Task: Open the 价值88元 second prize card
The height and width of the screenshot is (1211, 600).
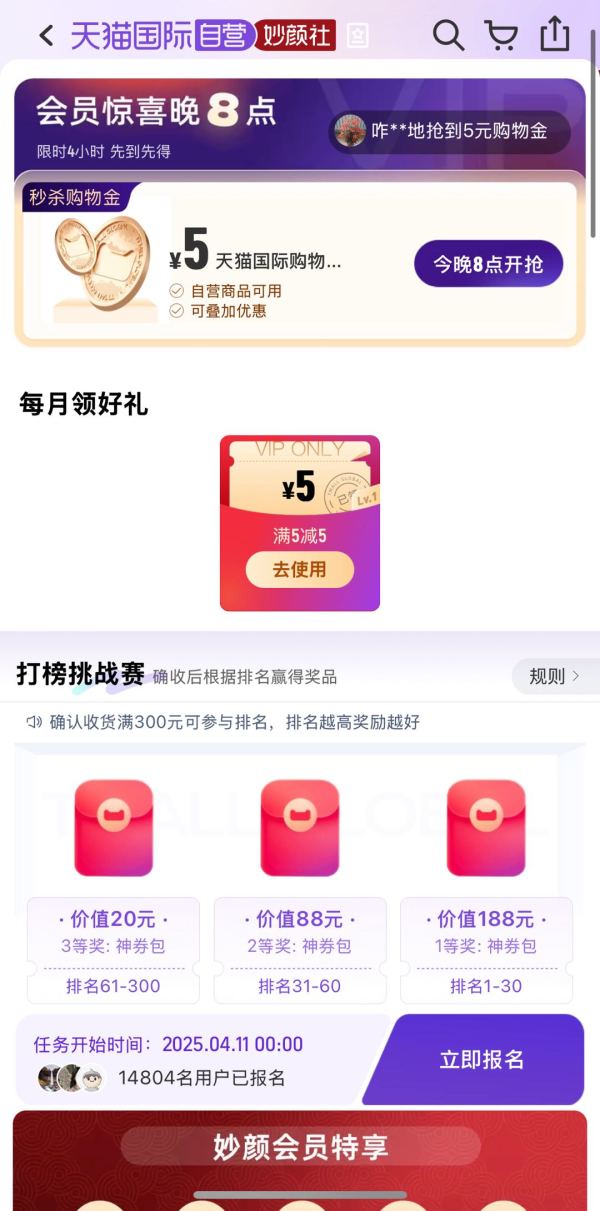Action: pos(299,949)
